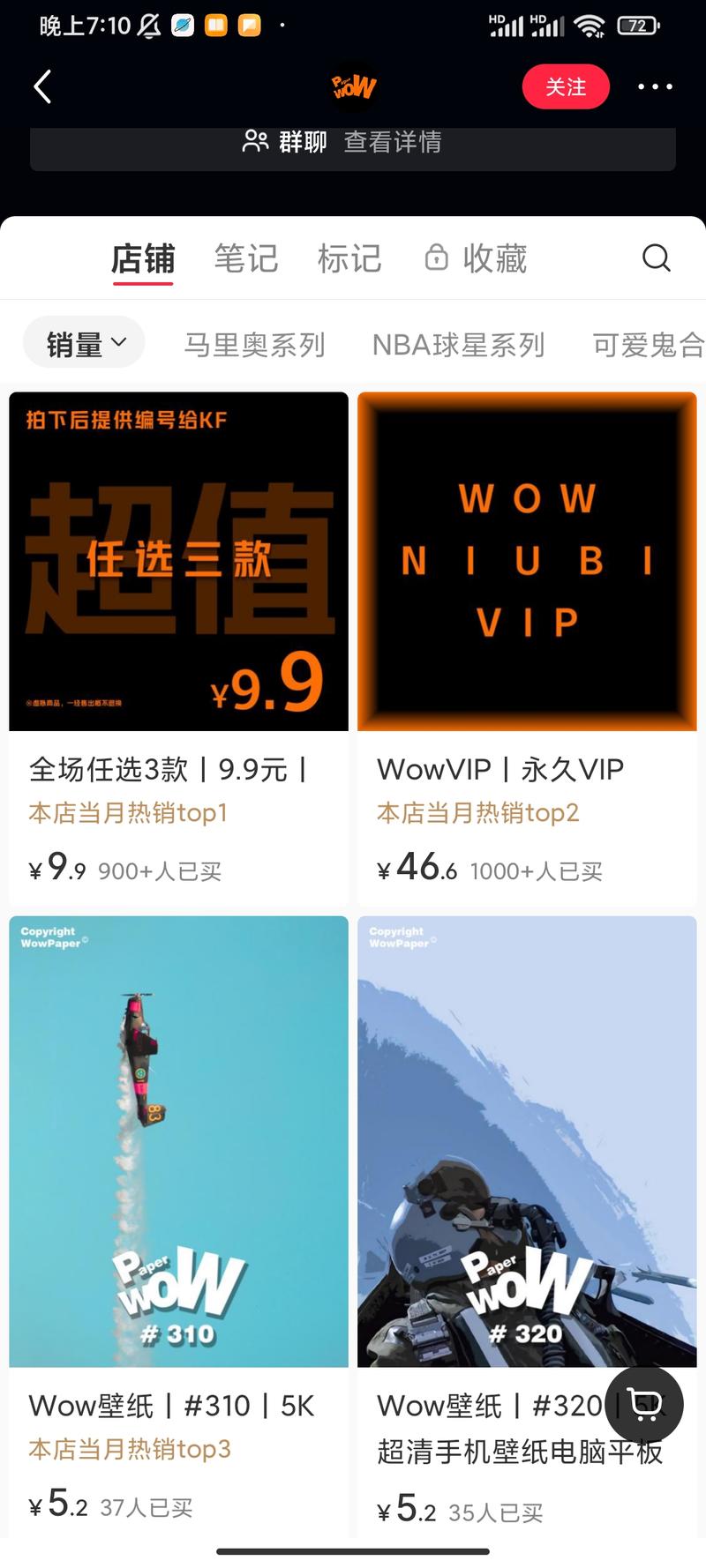
Task: Select the 店铺 tab
Action: point(143,259)
